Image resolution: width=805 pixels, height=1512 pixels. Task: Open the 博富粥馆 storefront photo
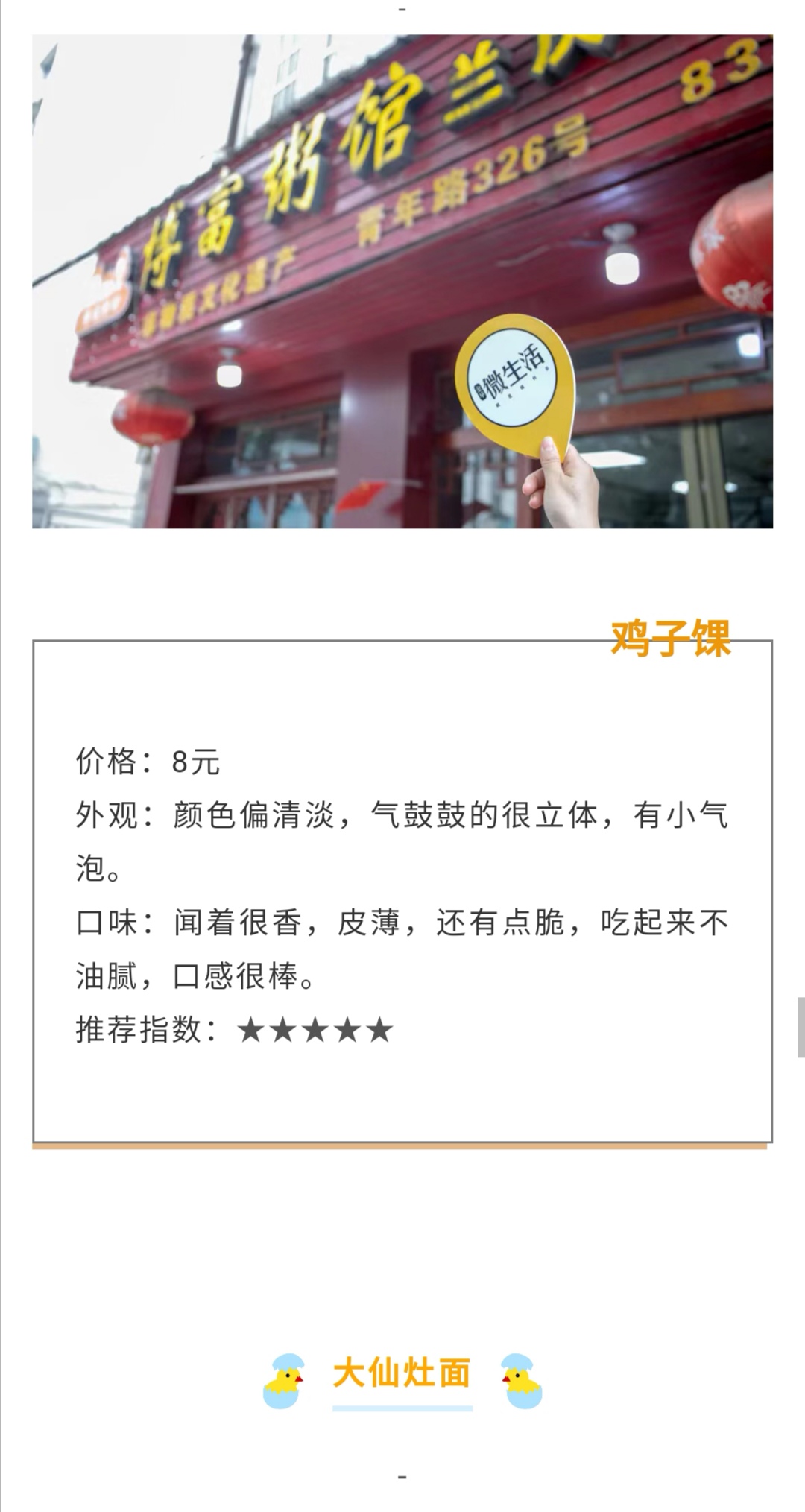(x=402, y=281)
